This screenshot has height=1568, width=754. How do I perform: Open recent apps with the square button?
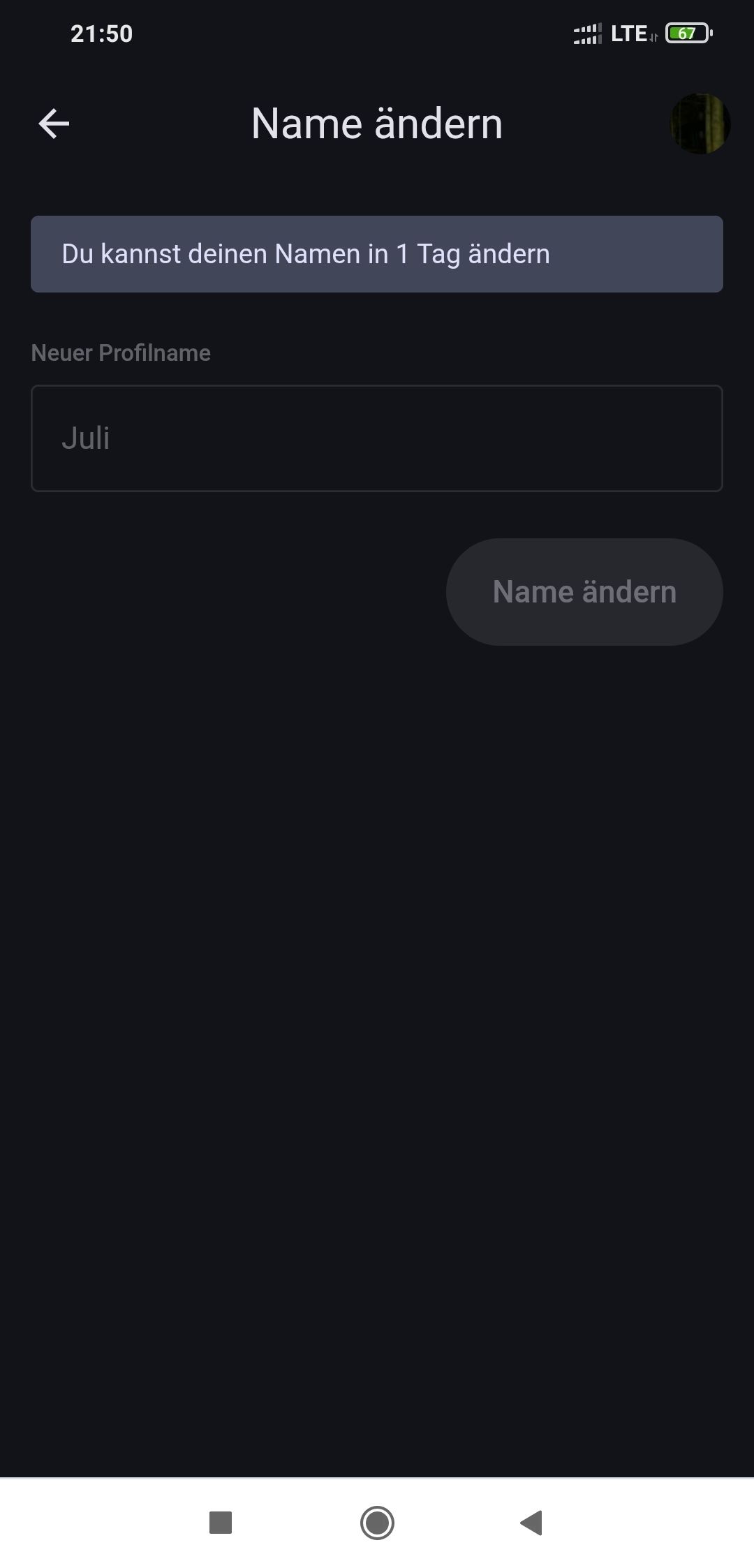[221, 1523]
